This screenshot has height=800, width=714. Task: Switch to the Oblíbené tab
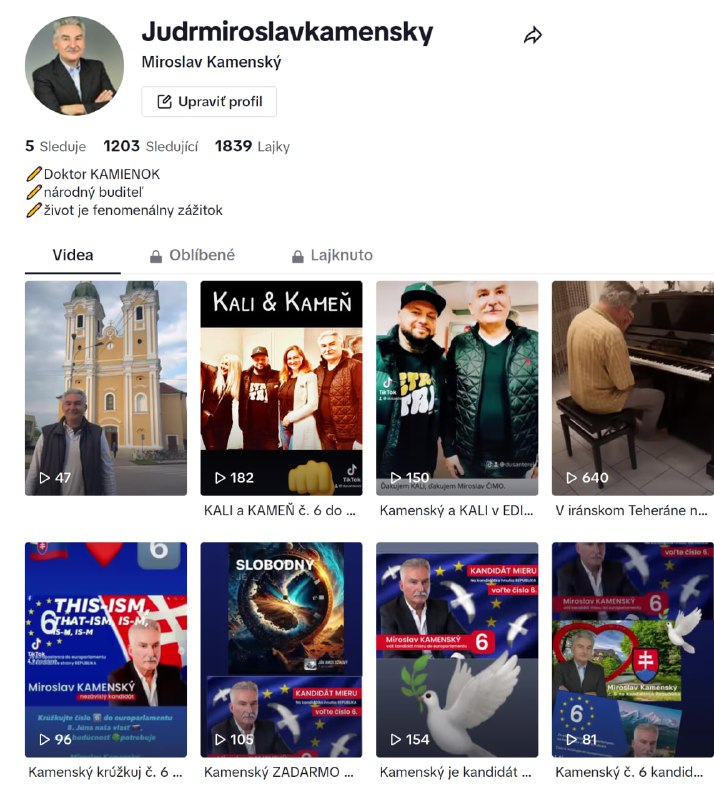(192, 255)
